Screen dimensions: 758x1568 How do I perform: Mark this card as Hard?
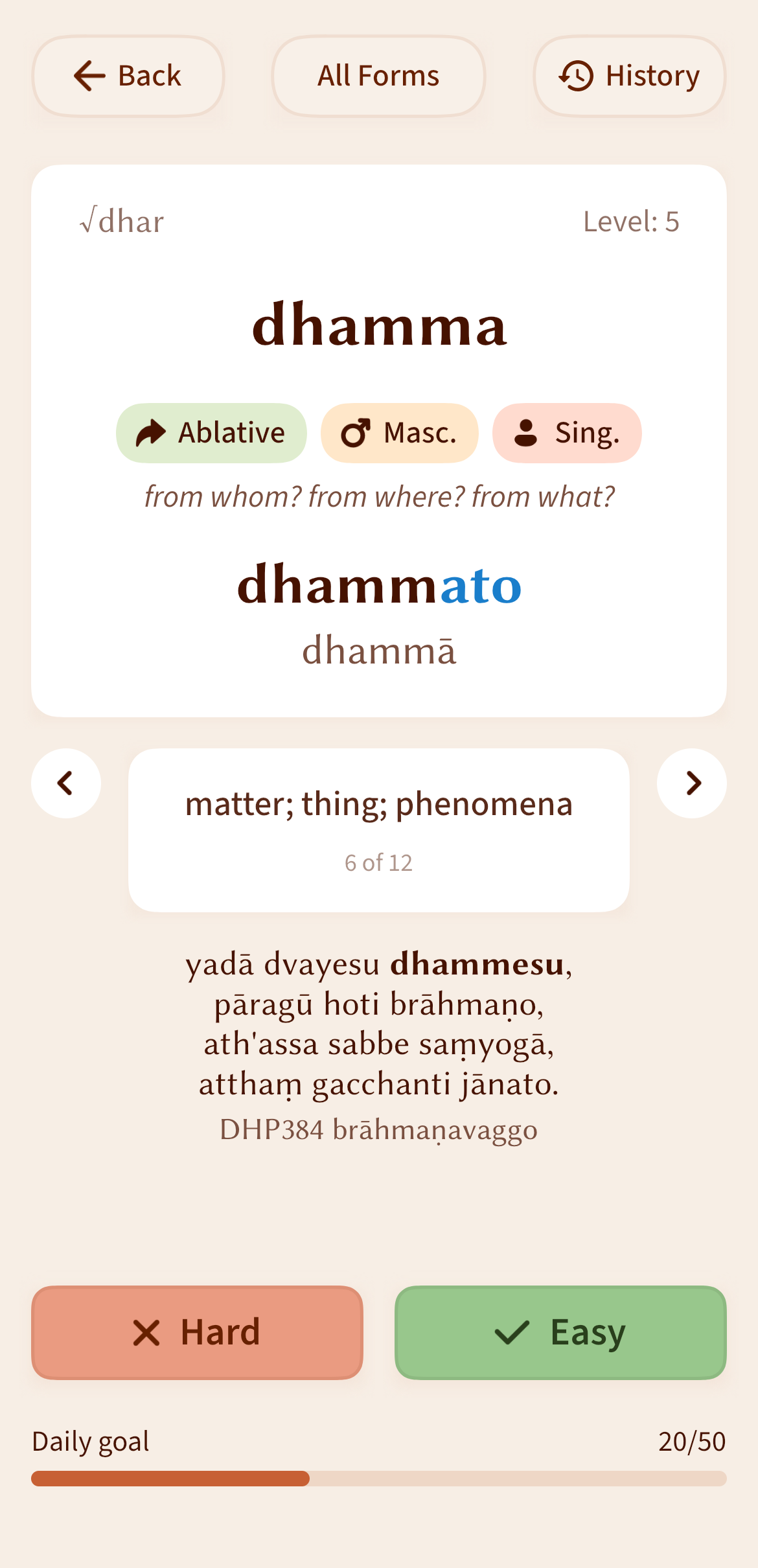[x=197, y=1332]
